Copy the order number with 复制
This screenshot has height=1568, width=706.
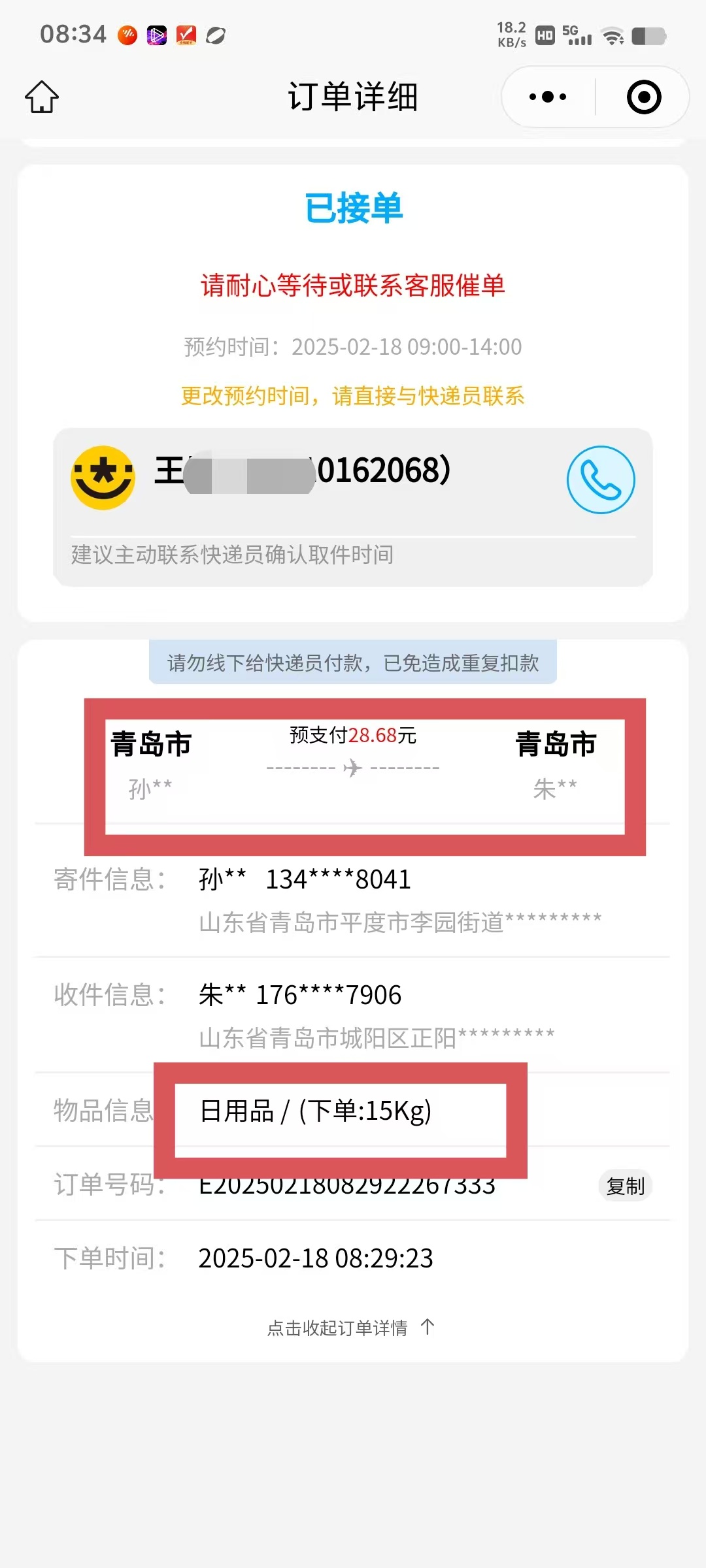point(625,1186)
